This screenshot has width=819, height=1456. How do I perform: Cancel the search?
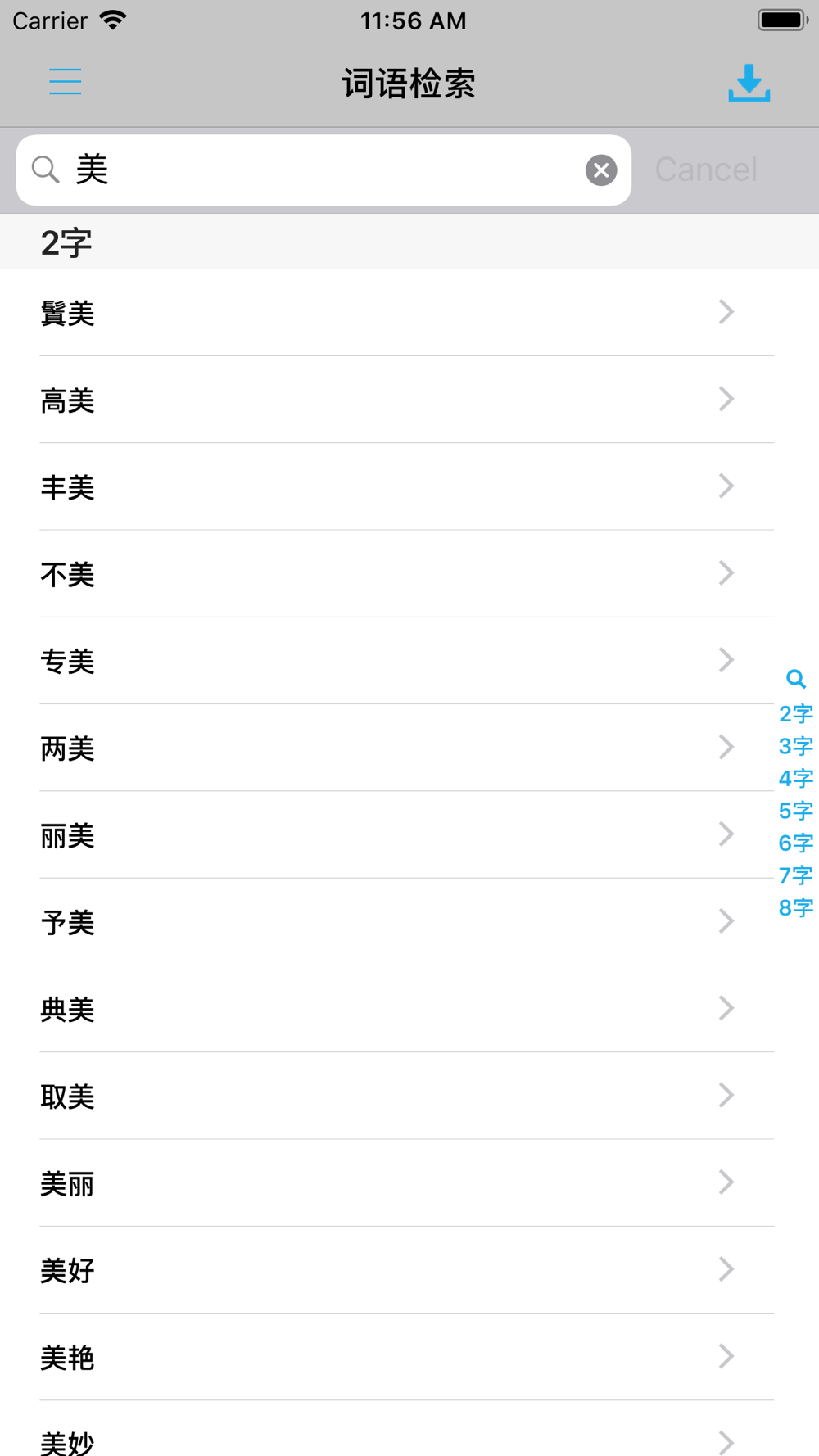706,170
